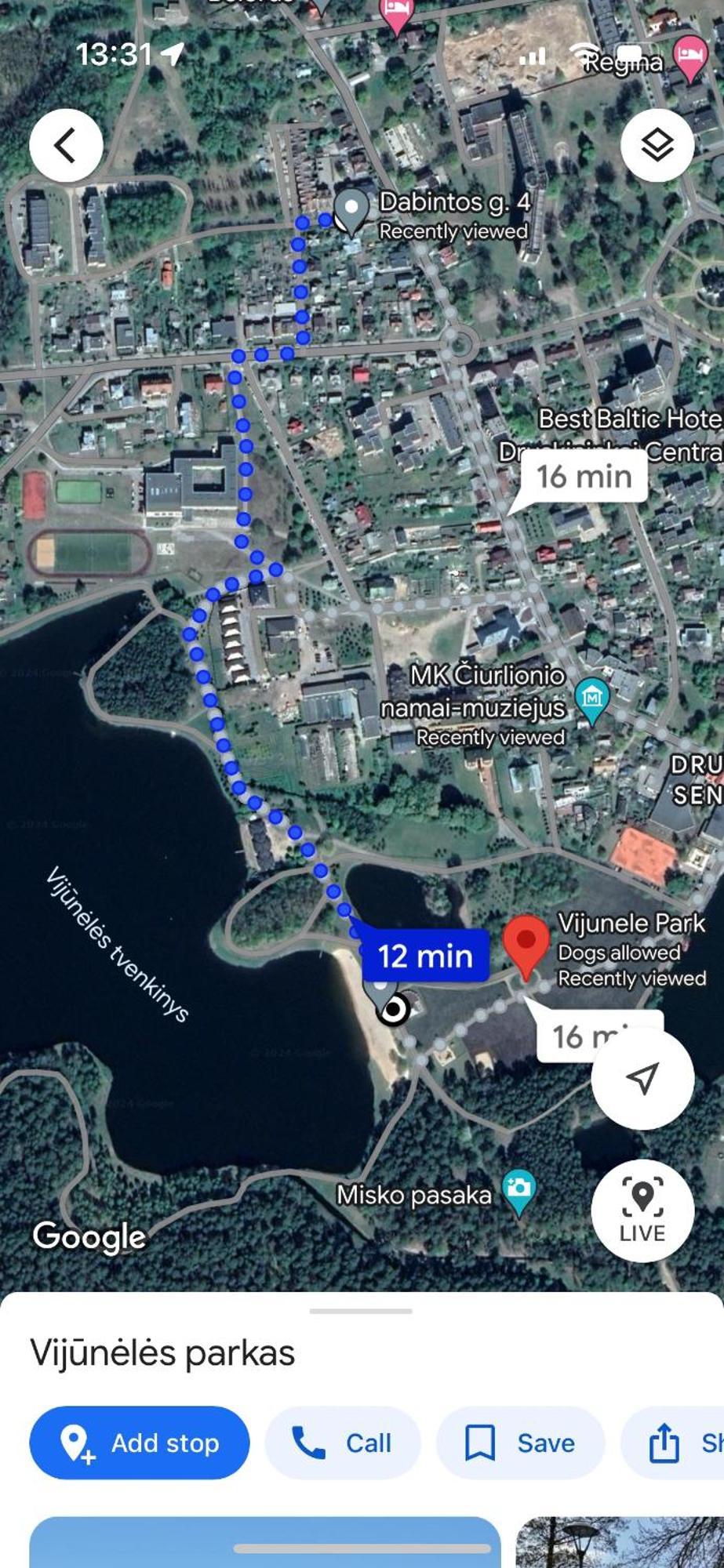Call Vijūnėlės parkas

click(x=343, y=1443)
